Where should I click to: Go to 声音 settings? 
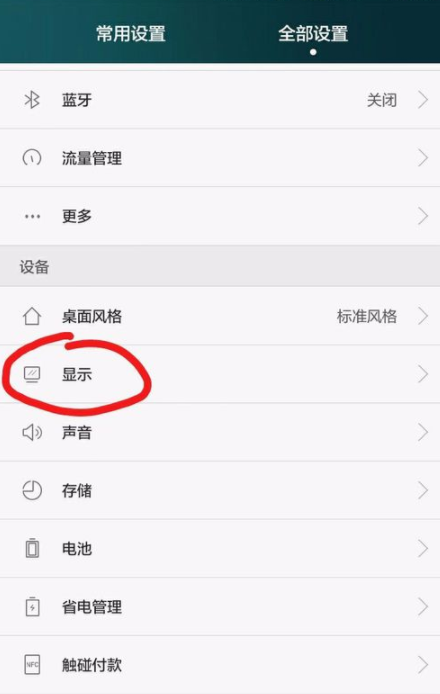coord(220,432)
